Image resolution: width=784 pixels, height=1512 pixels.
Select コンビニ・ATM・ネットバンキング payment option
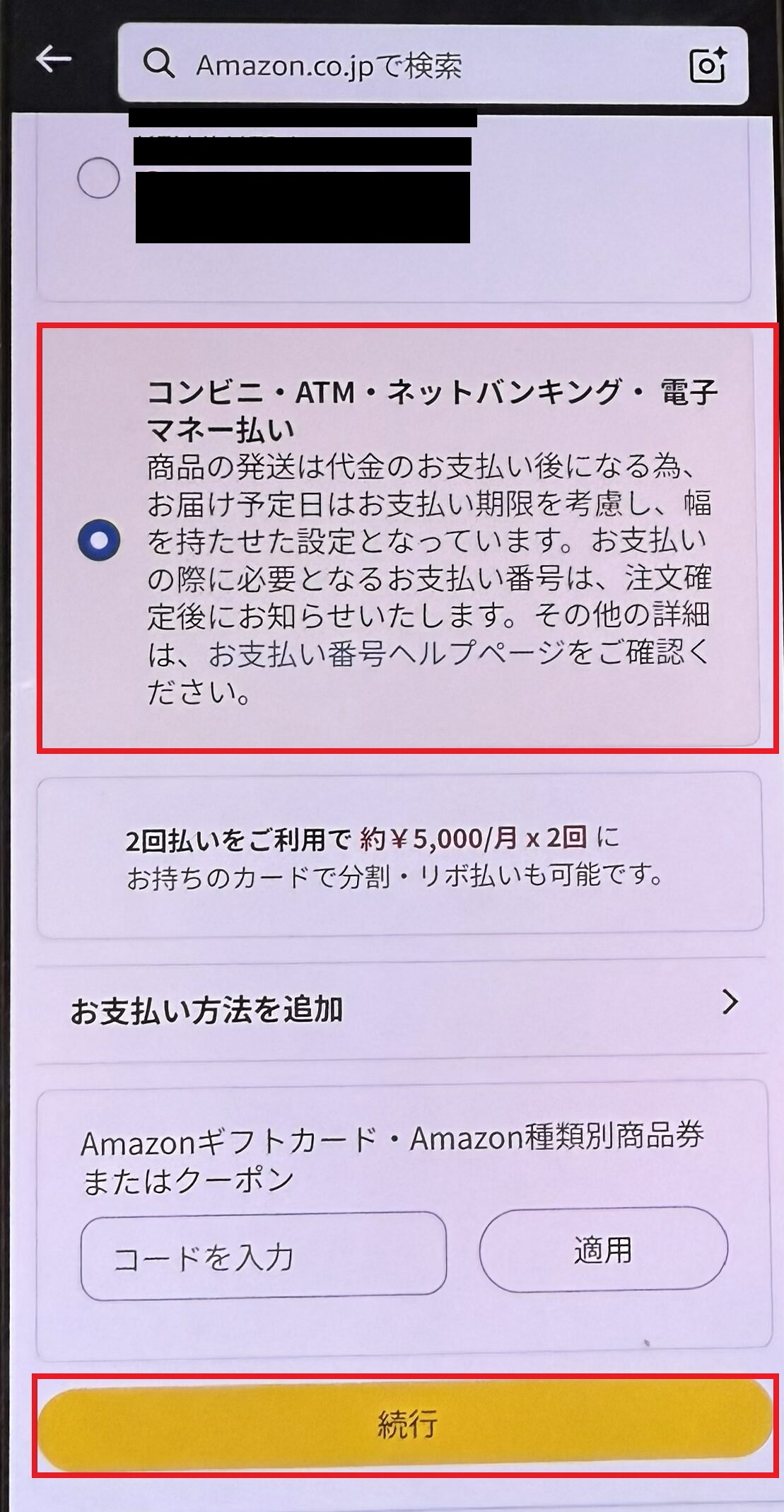point(99,540)
